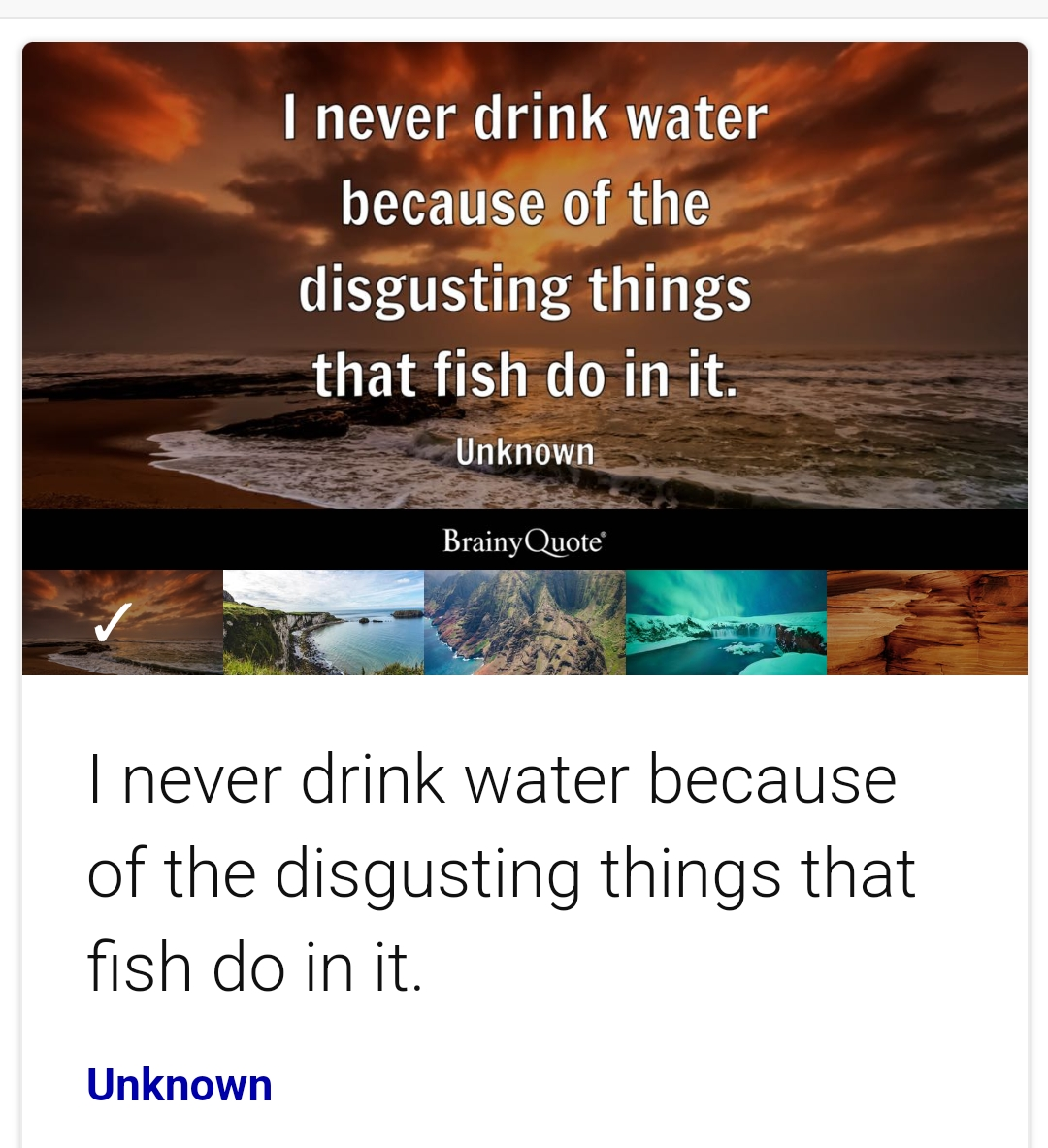Viewport: 1048px width, 1148px height.
Task: Choose the orange canyon rock background
Action: [927, 622]
